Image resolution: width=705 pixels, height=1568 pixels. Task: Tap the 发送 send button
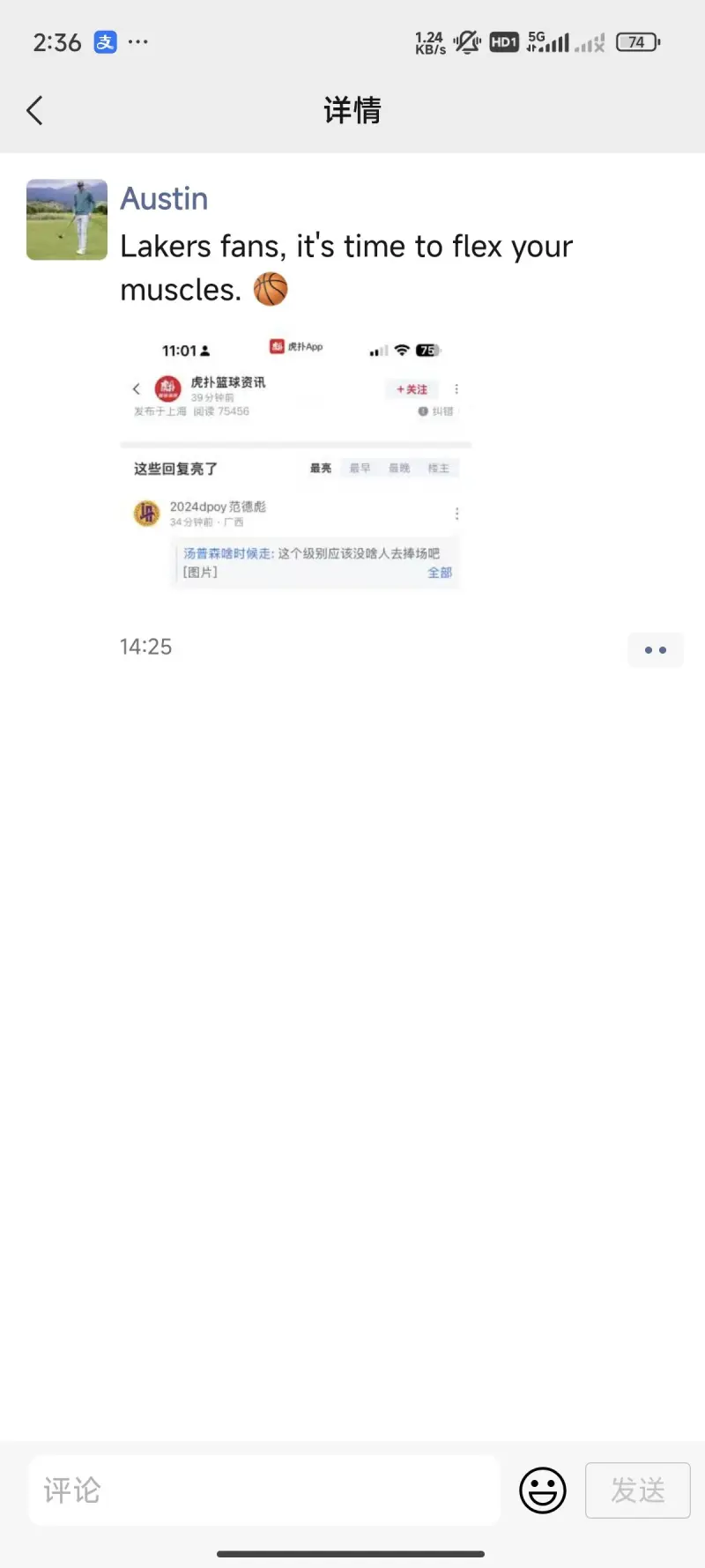[x=637, y=1490]
